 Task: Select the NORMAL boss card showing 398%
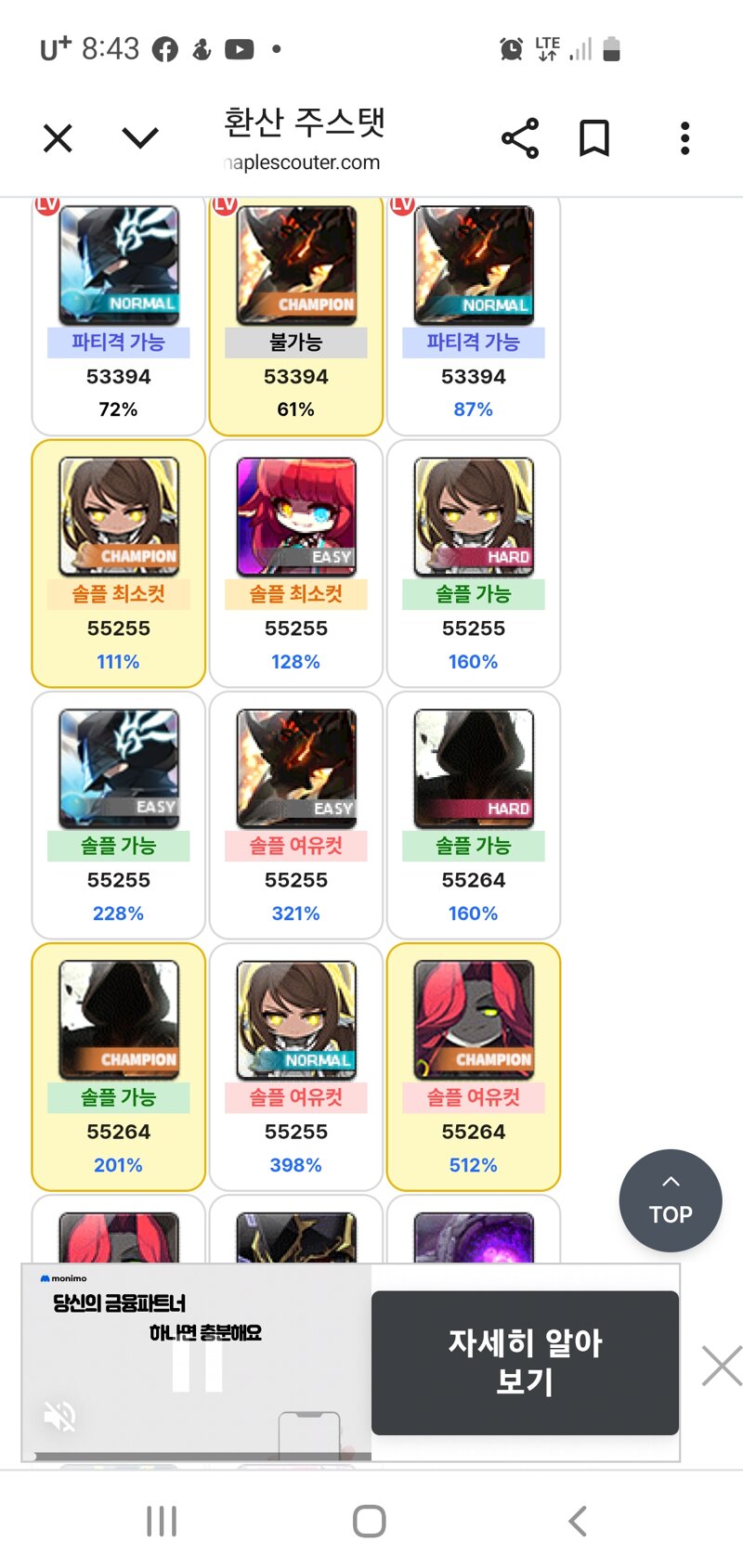296,1067
